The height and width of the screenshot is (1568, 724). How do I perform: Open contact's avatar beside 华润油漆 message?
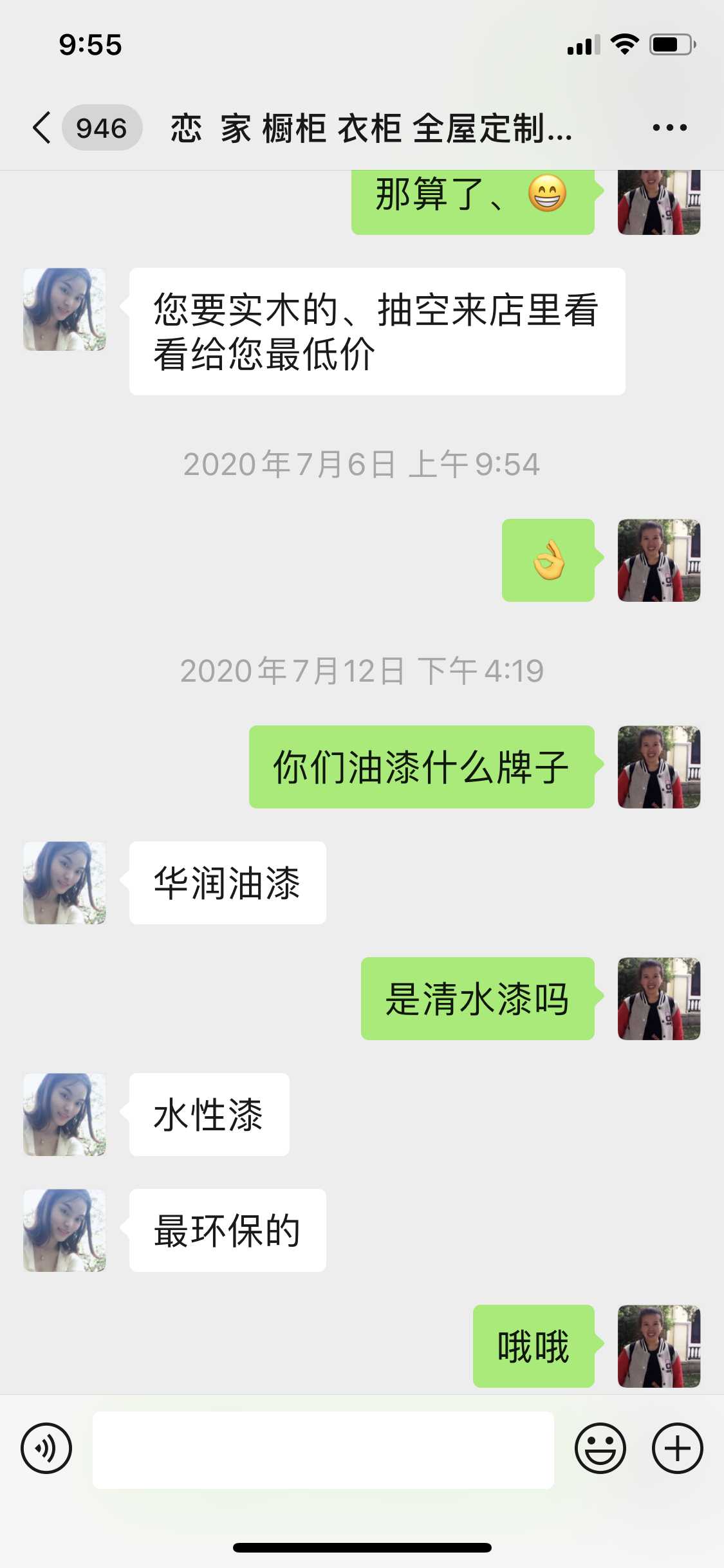pos(64,882)
